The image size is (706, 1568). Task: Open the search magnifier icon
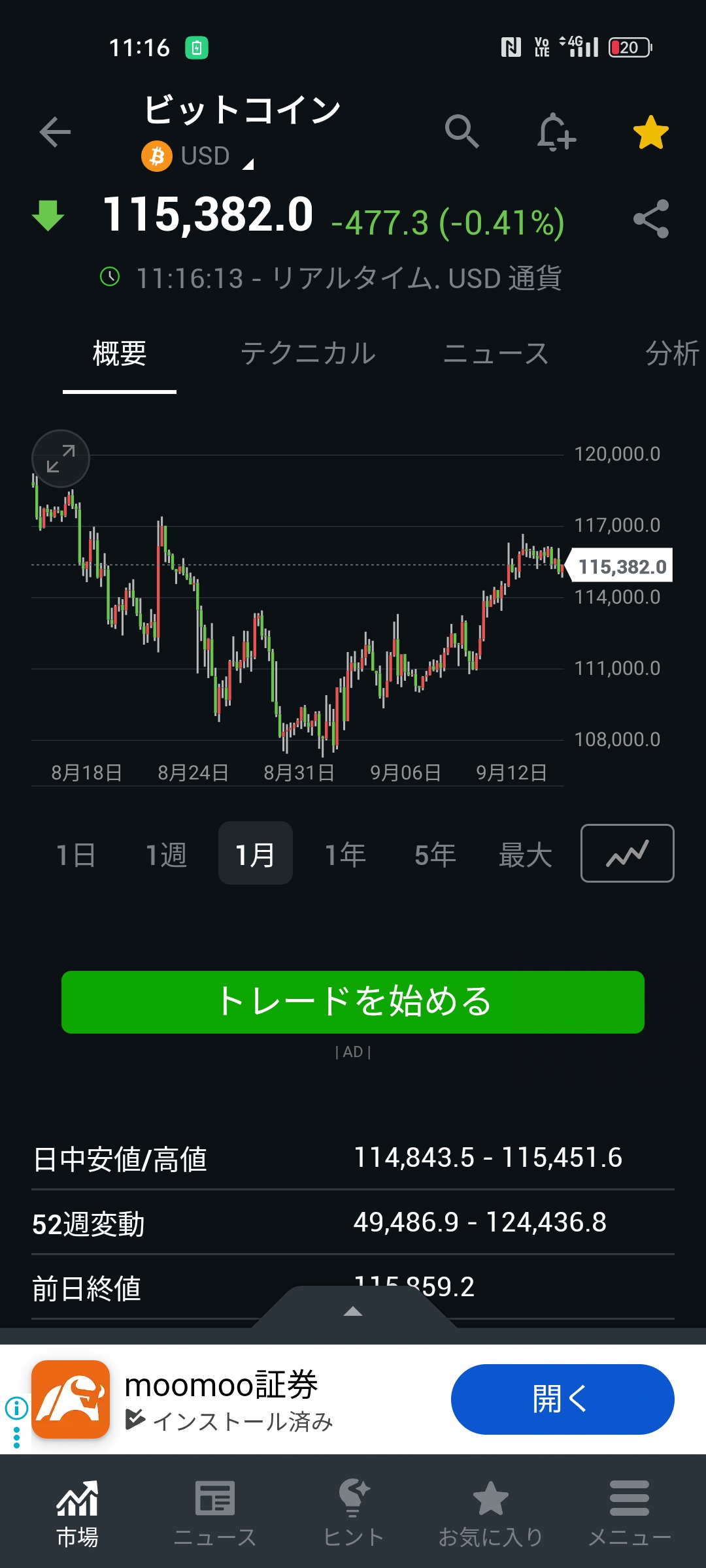[462, 132]
